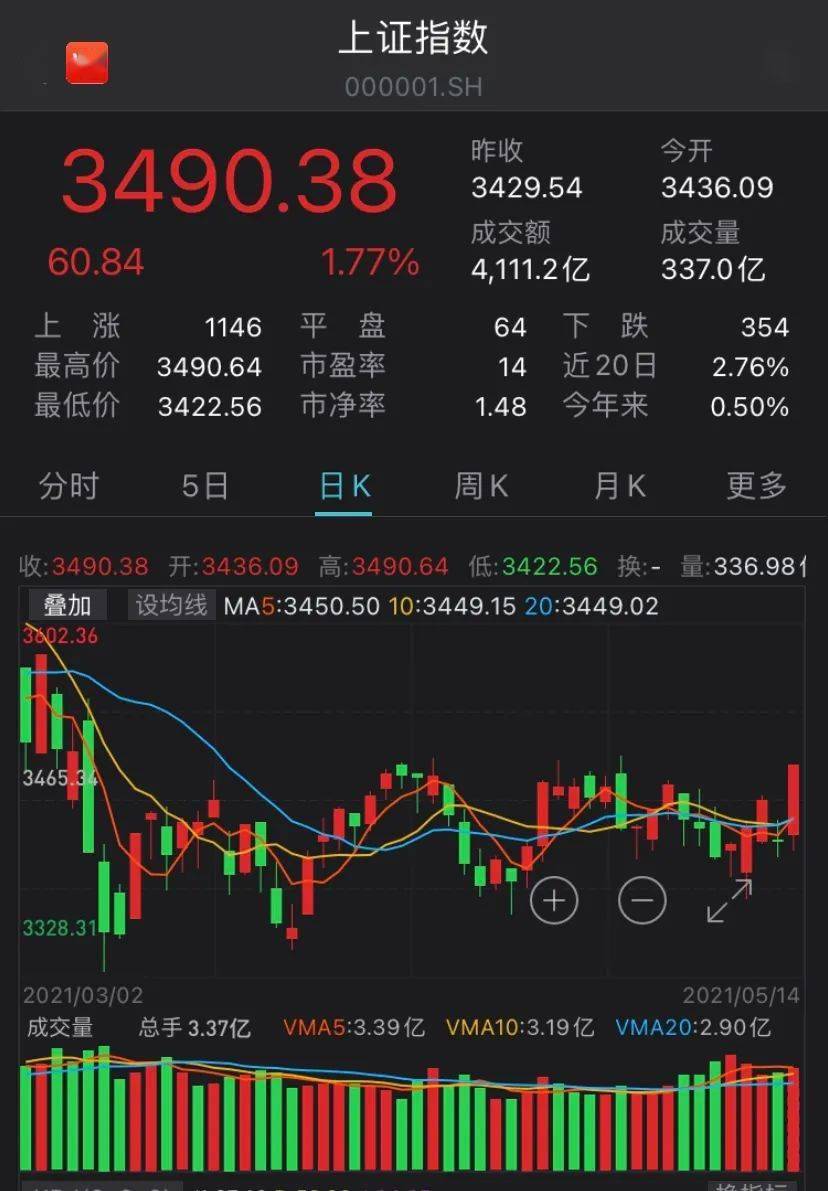Expand the chart to full screen
The image size is (828, 1191).
click(729, 901)
